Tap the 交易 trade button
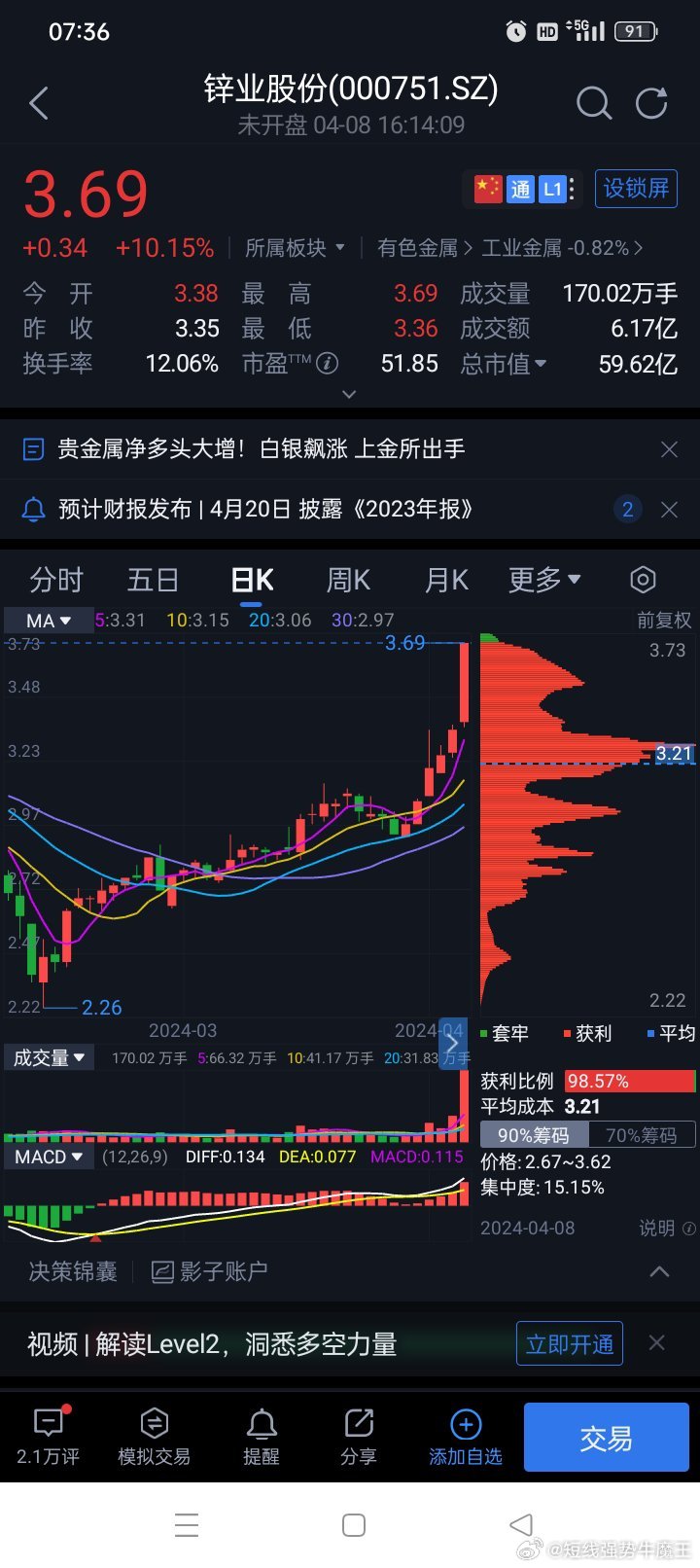Image resolution: width=700 pixels, height=1568 pixels. (606, 1437)
